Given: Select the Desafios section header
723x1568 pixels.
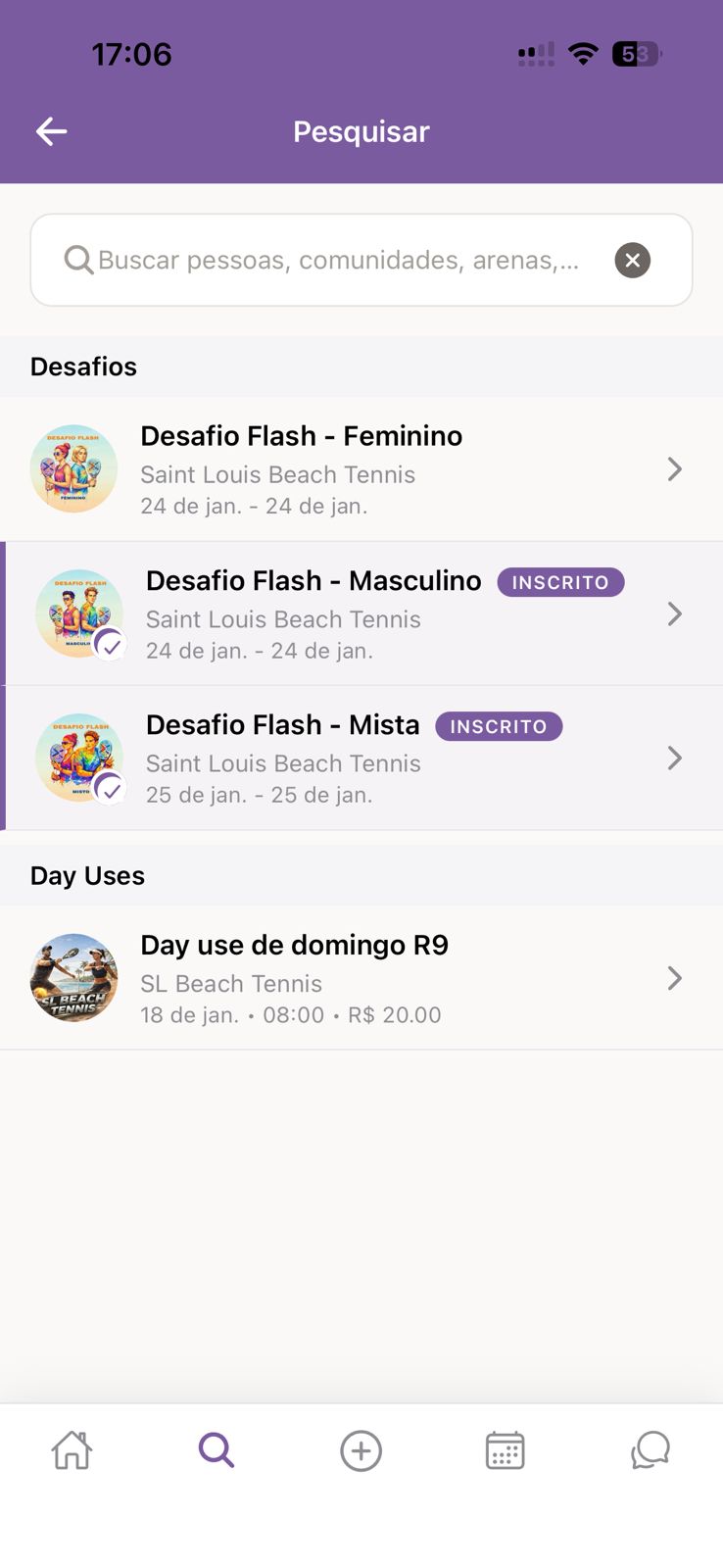Looking at the screenshot, I should pyautogui.click(x=83, y=366).
